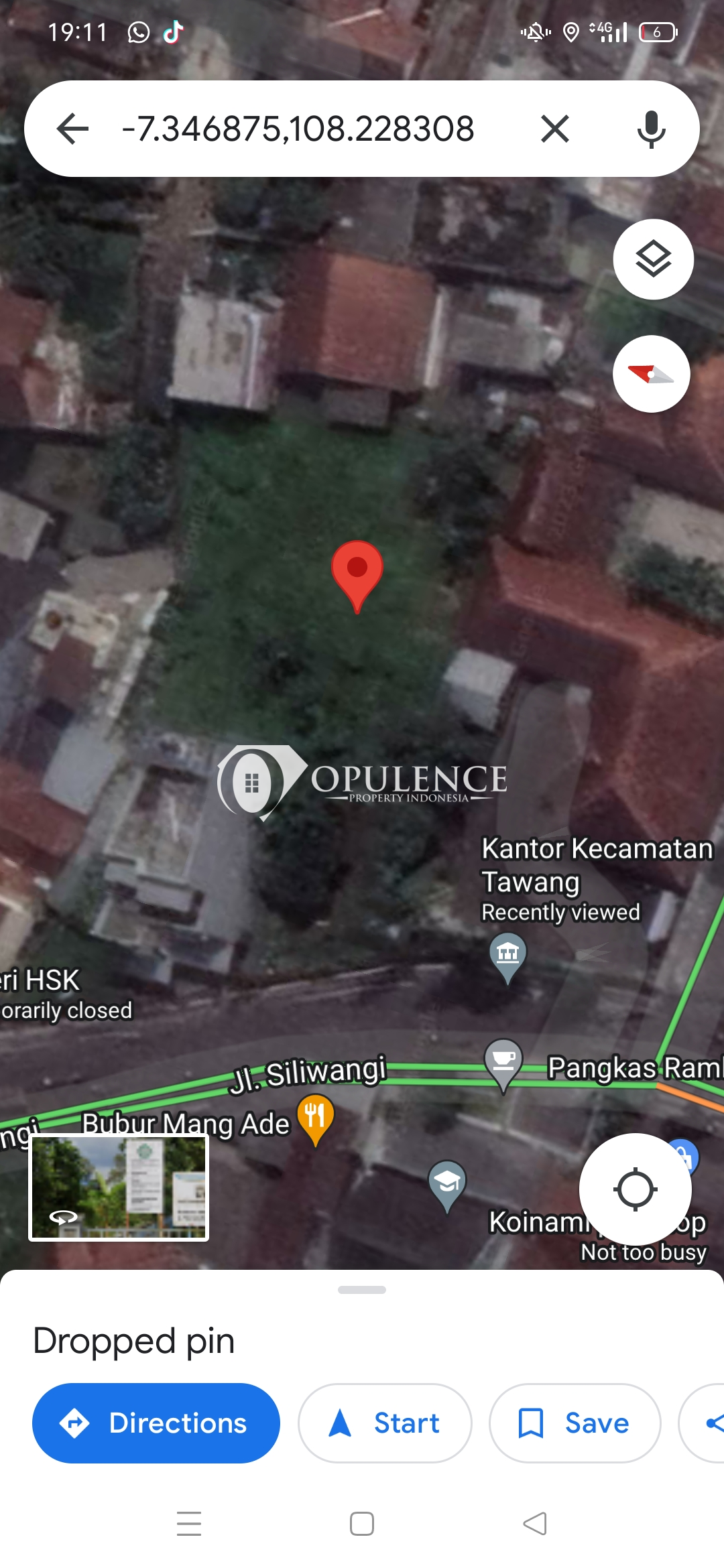Save the dropped pin location
The image size is (724, 1568).
tap(575, 1423)
